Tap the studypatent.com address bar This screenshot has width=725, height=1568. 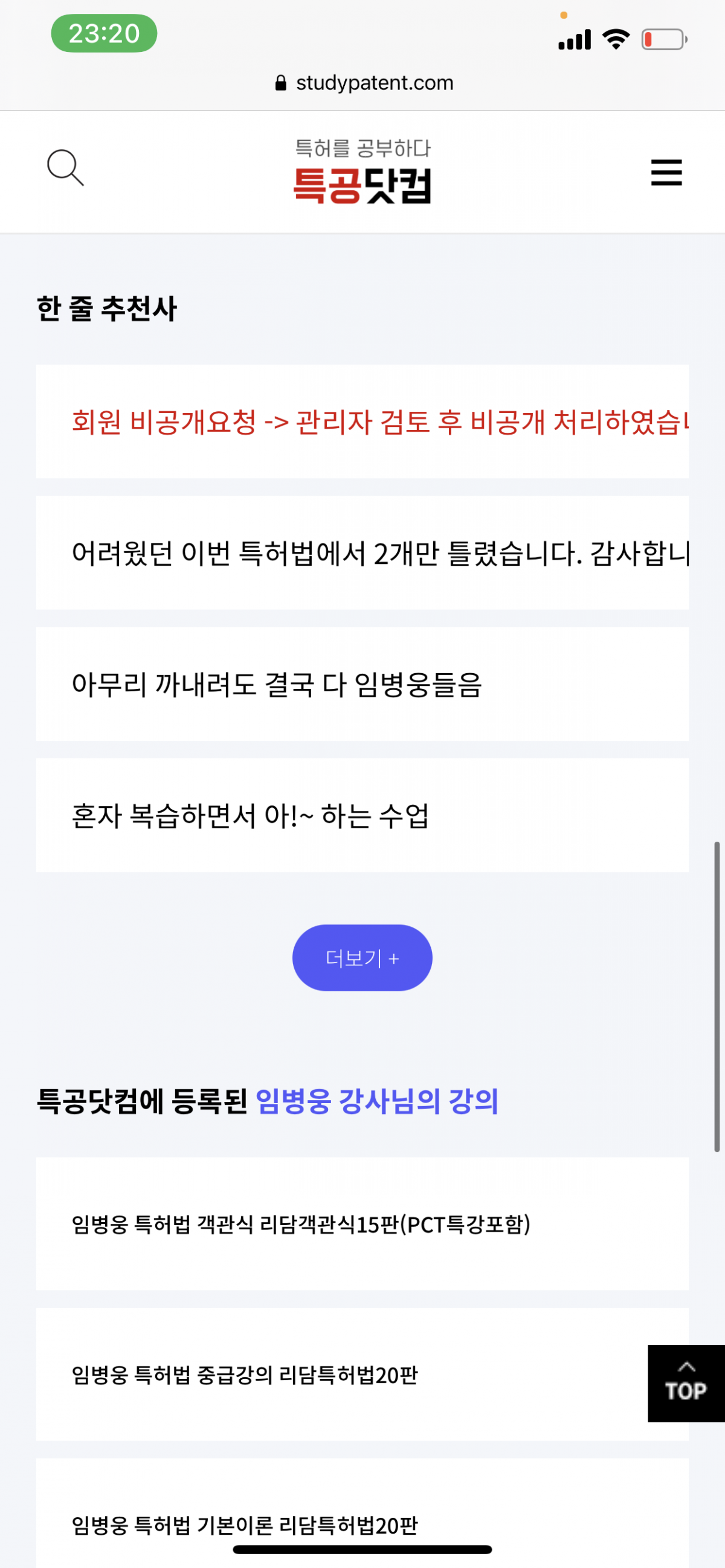(x=363, y=83)
